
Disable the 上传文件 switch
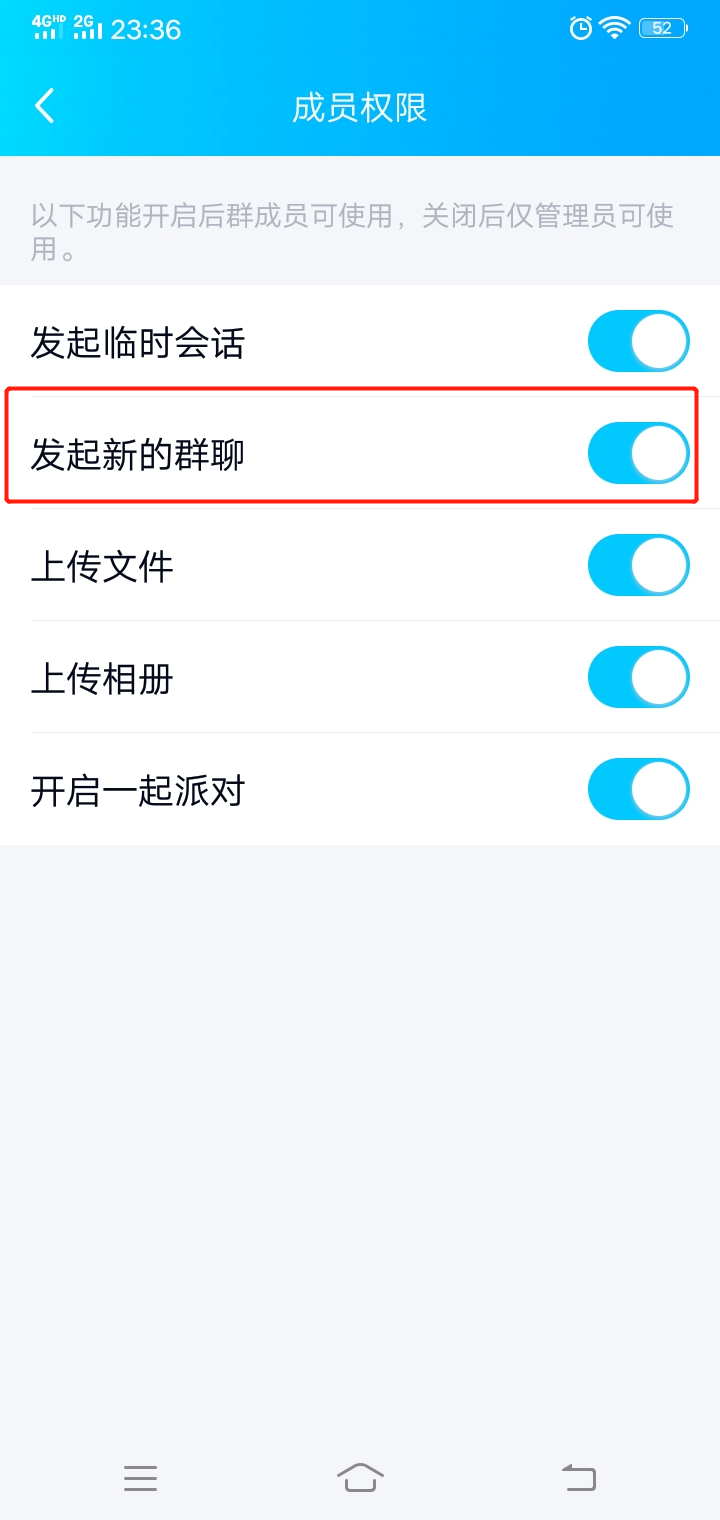pos(638,565)
